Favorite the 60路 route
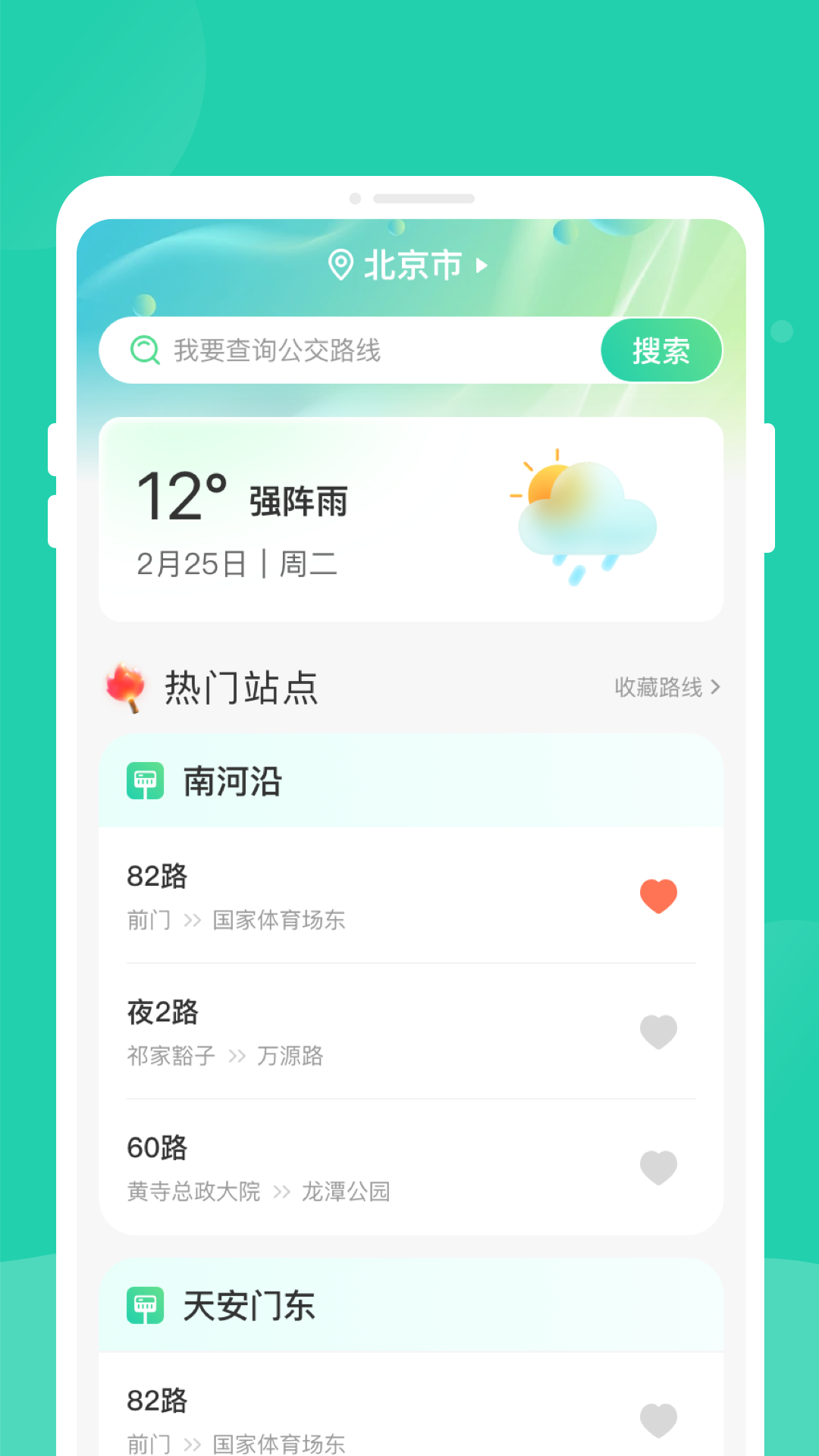Image resolution: width=819 pixels, height=1456 pixels. click(x=658, y=1166)
